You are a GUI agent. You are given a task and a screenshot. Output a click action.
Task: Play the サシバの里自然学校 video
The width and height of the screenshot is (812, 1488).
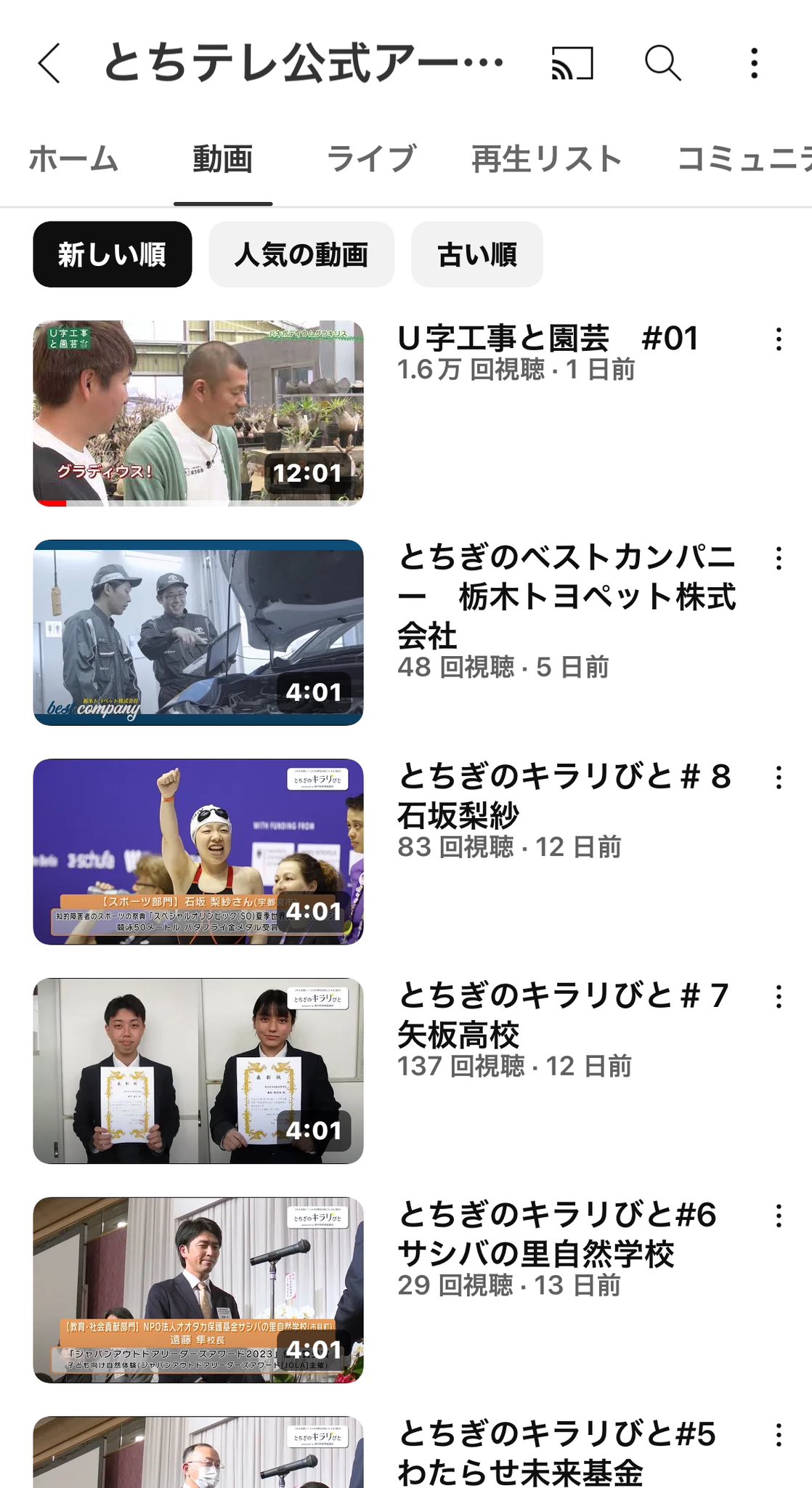198,1290
